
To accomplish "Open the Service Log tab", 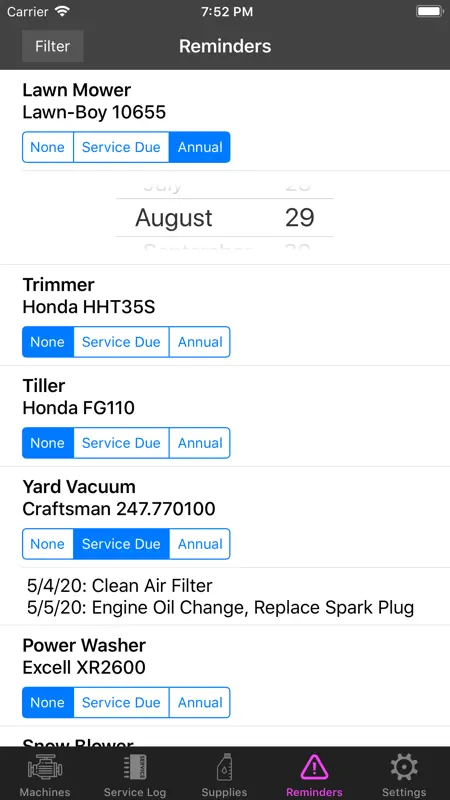I will 135,775.
